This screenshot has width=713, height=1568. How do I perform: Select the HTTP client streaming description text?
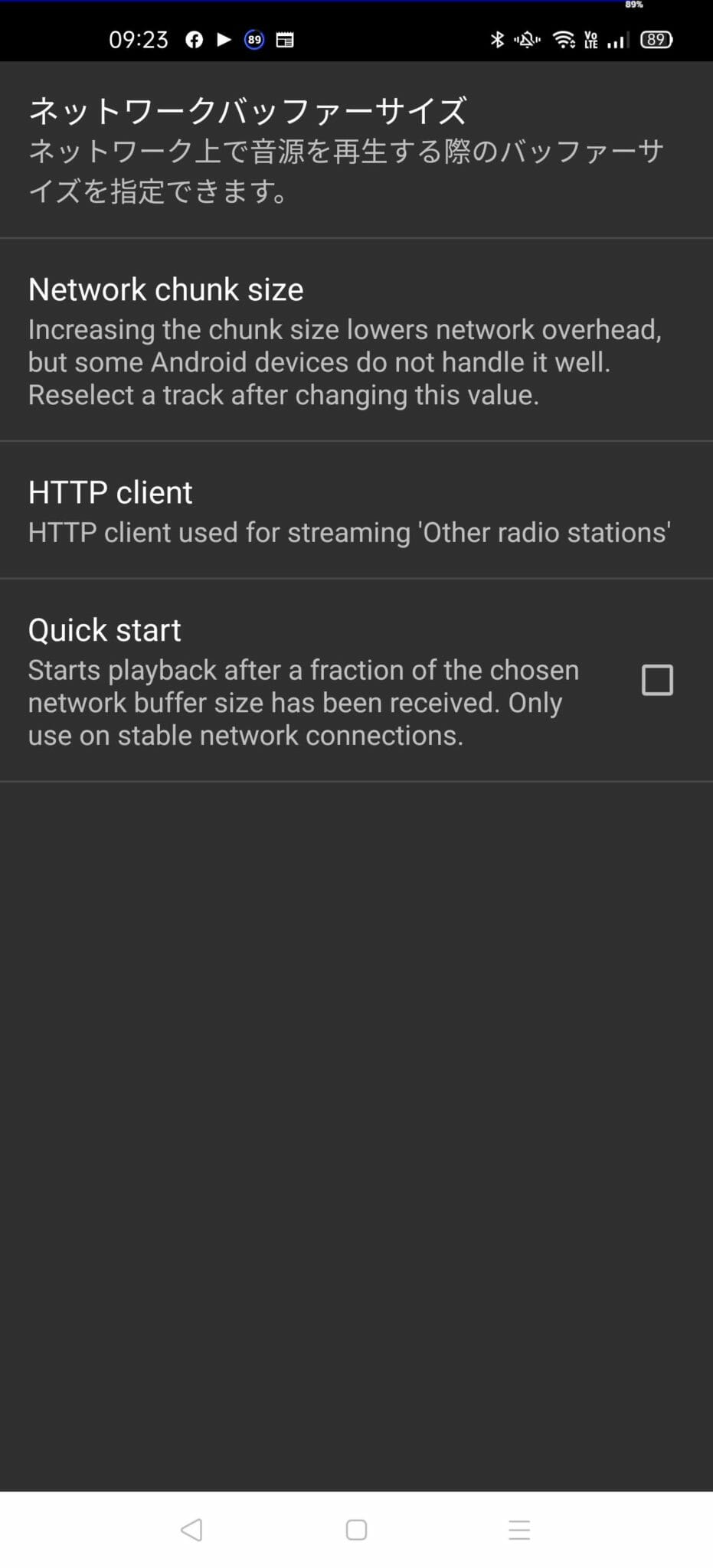coord(349,532)
